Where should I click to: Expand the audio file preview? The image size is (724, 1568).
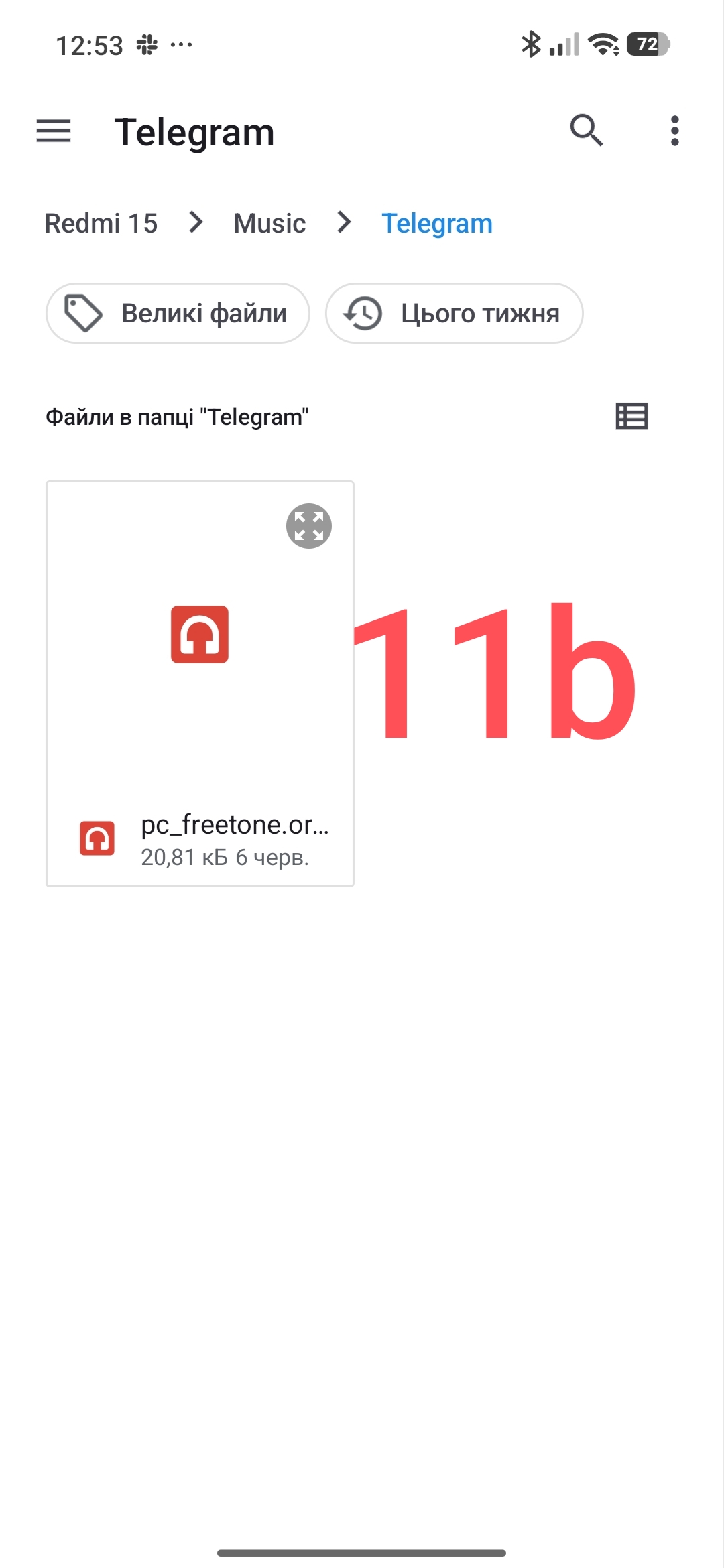point(309,526)
